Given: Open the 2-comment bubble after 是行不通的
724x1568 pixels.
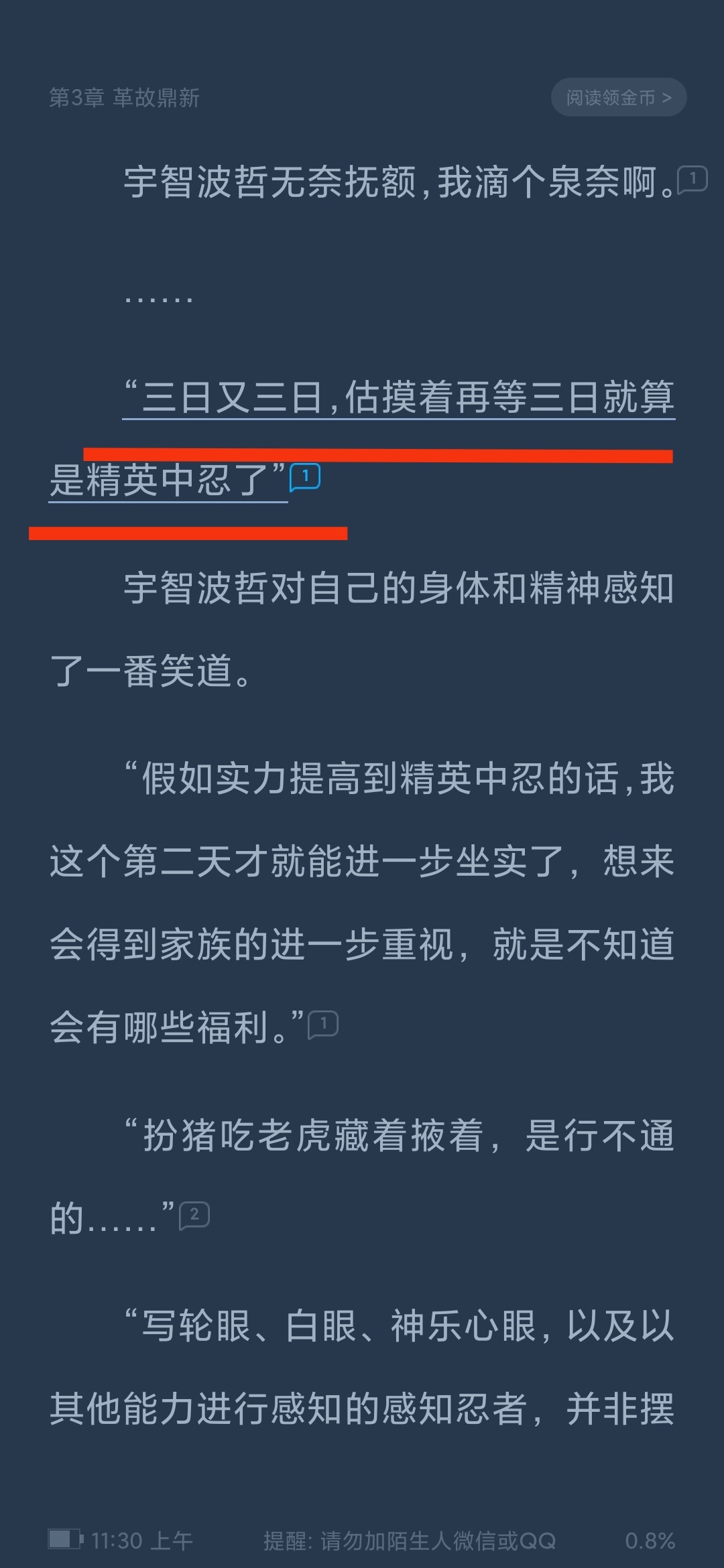Looking at the screenshot, I should pos(194,1216).
